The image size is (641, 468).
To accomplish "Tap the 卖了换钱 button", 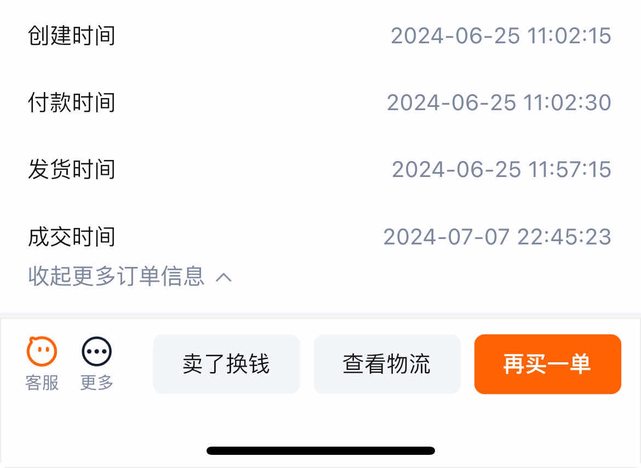I will pos(226,364).
